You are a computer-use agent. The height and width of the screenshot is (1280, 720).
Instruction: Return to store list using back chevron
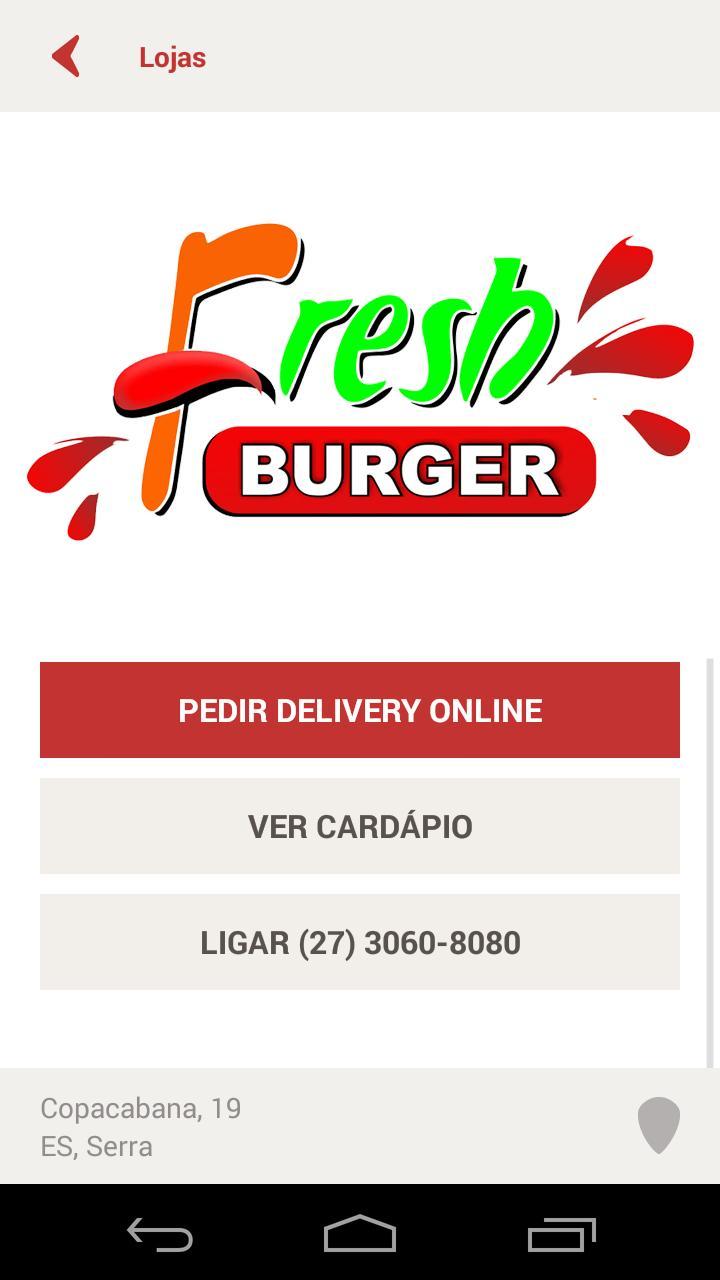point(66,56)
